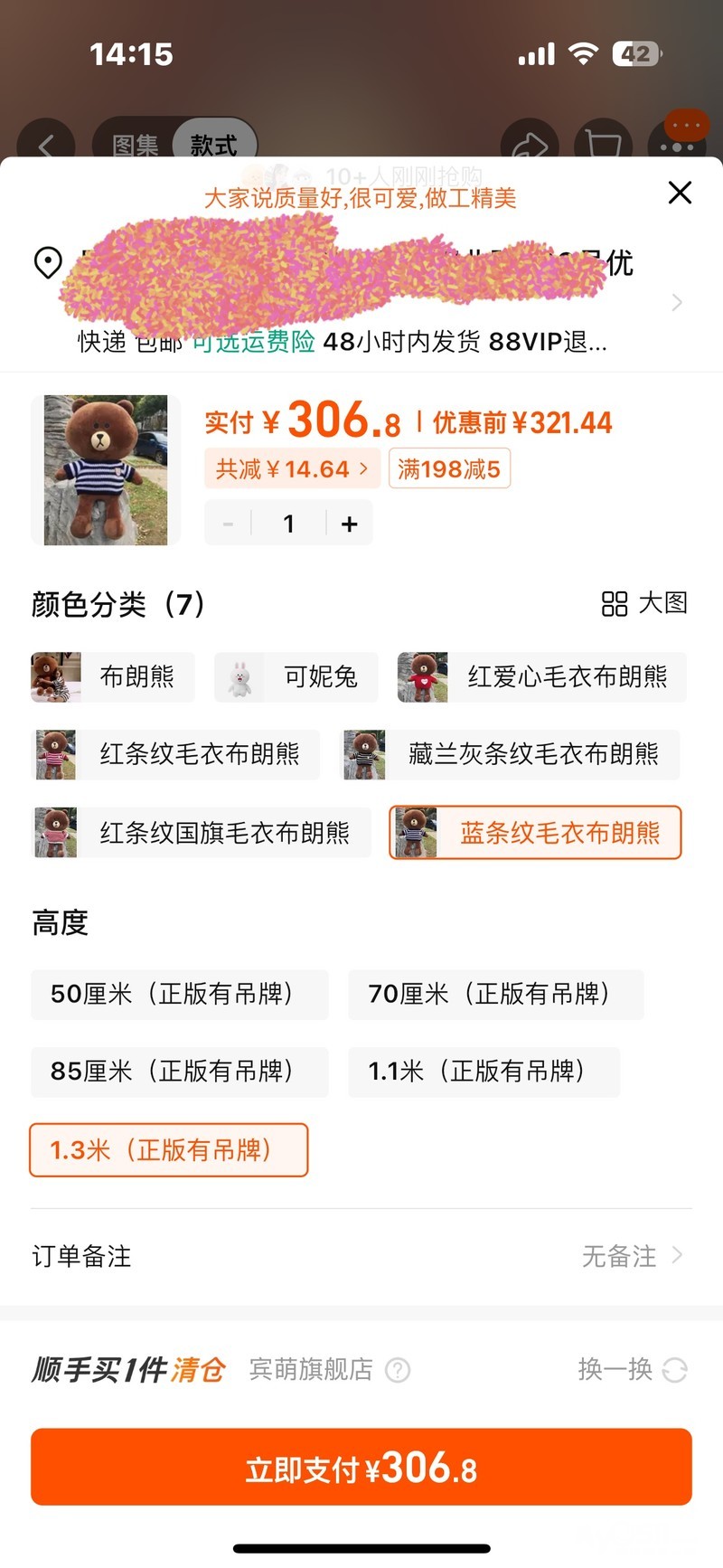Open the delivery address row
723x1568 pixels.
(361, 280)
